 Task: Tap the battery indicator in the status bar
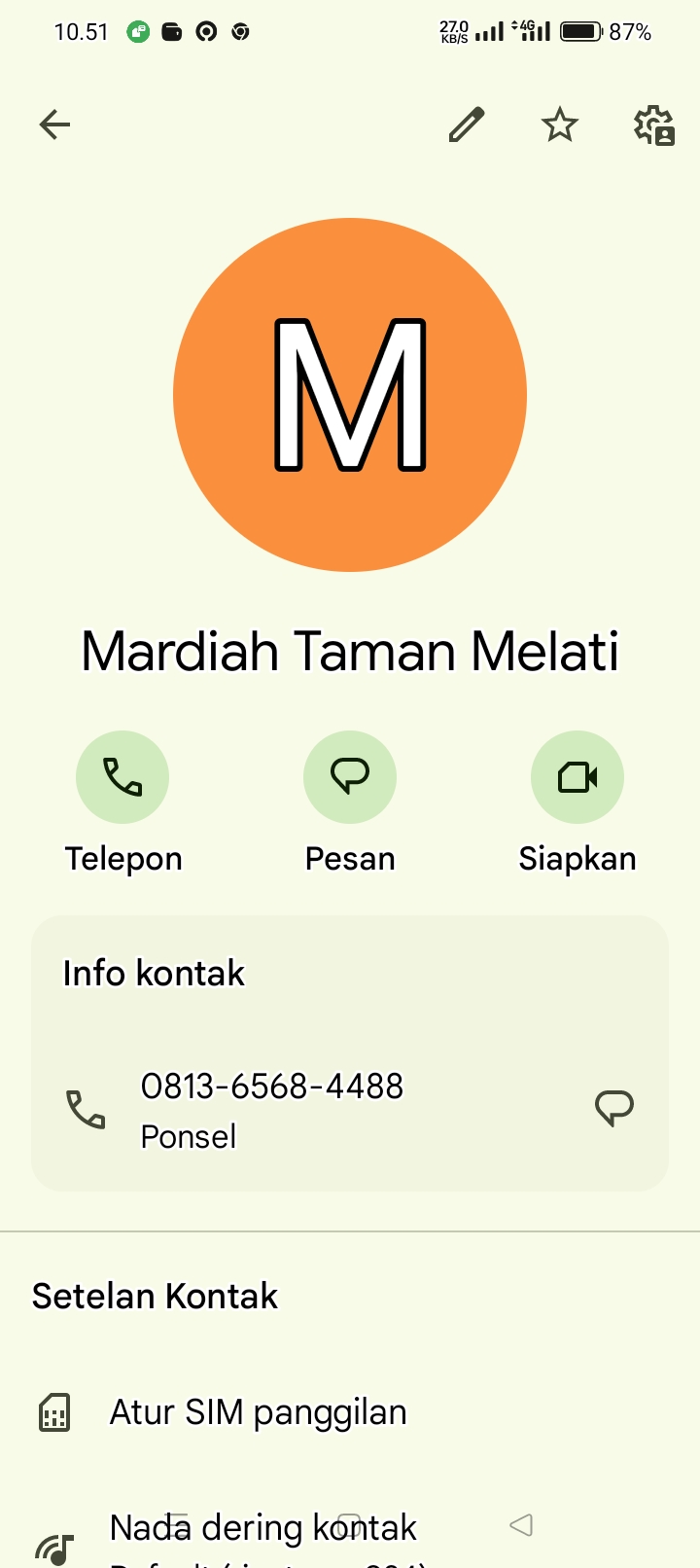tap(579, 31)
